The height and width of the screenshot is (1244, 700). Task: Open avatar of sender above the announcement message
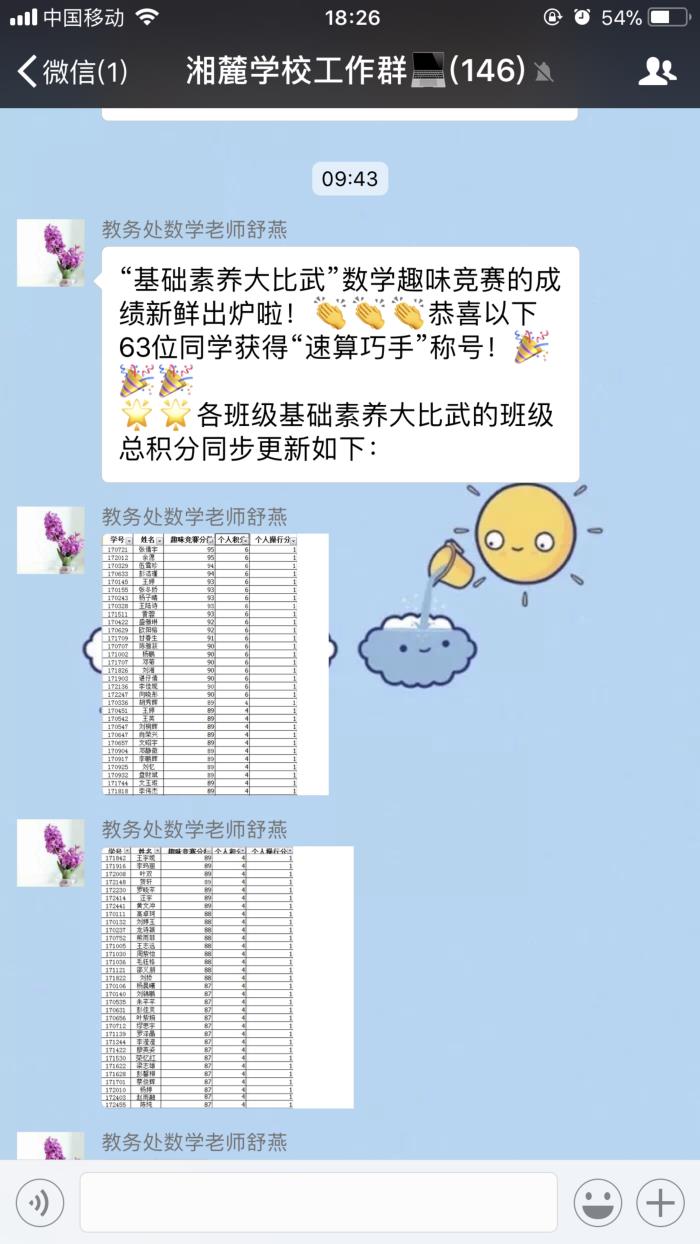pyautogui.click(x=51, y=253)
